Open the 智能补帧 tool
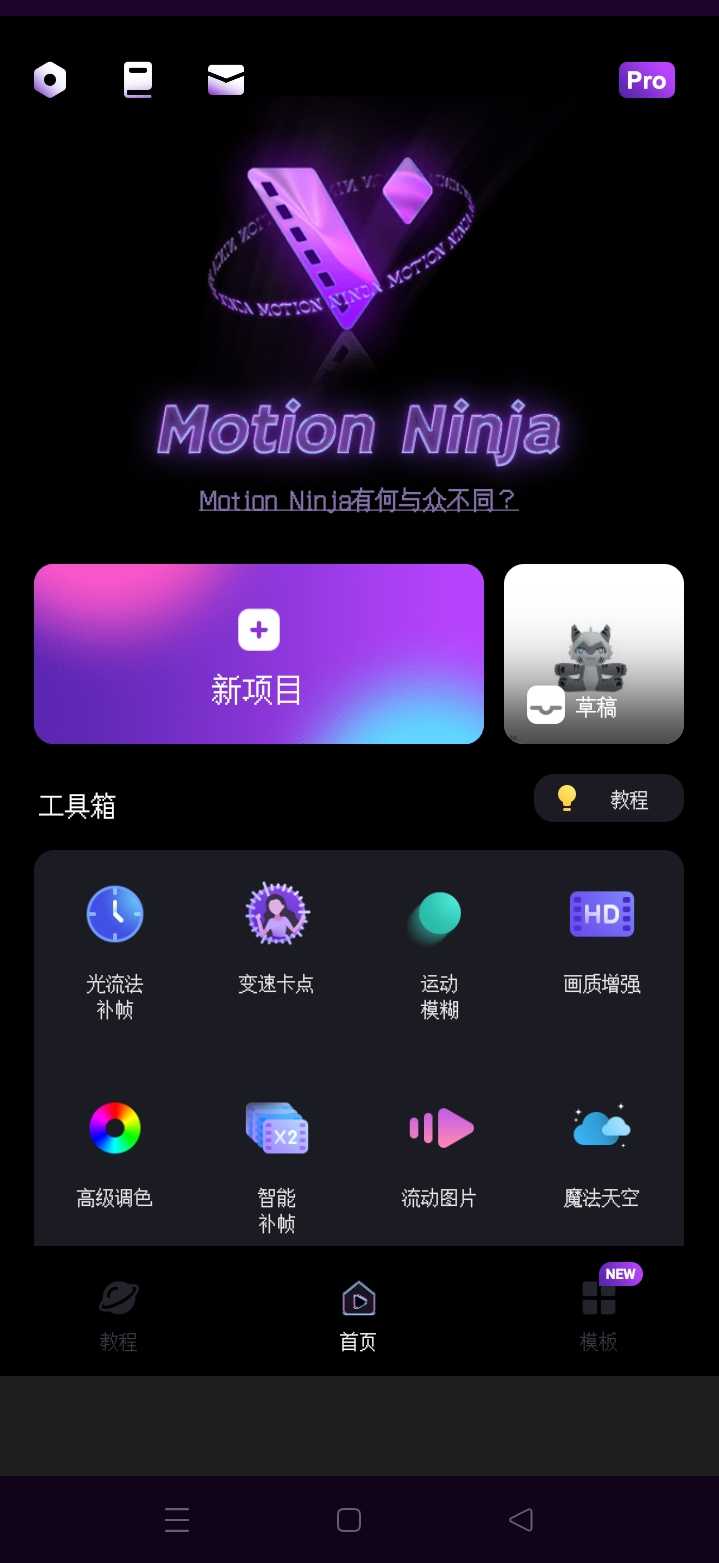This screenshot has width=719, height=1563. pos(276,1160)
